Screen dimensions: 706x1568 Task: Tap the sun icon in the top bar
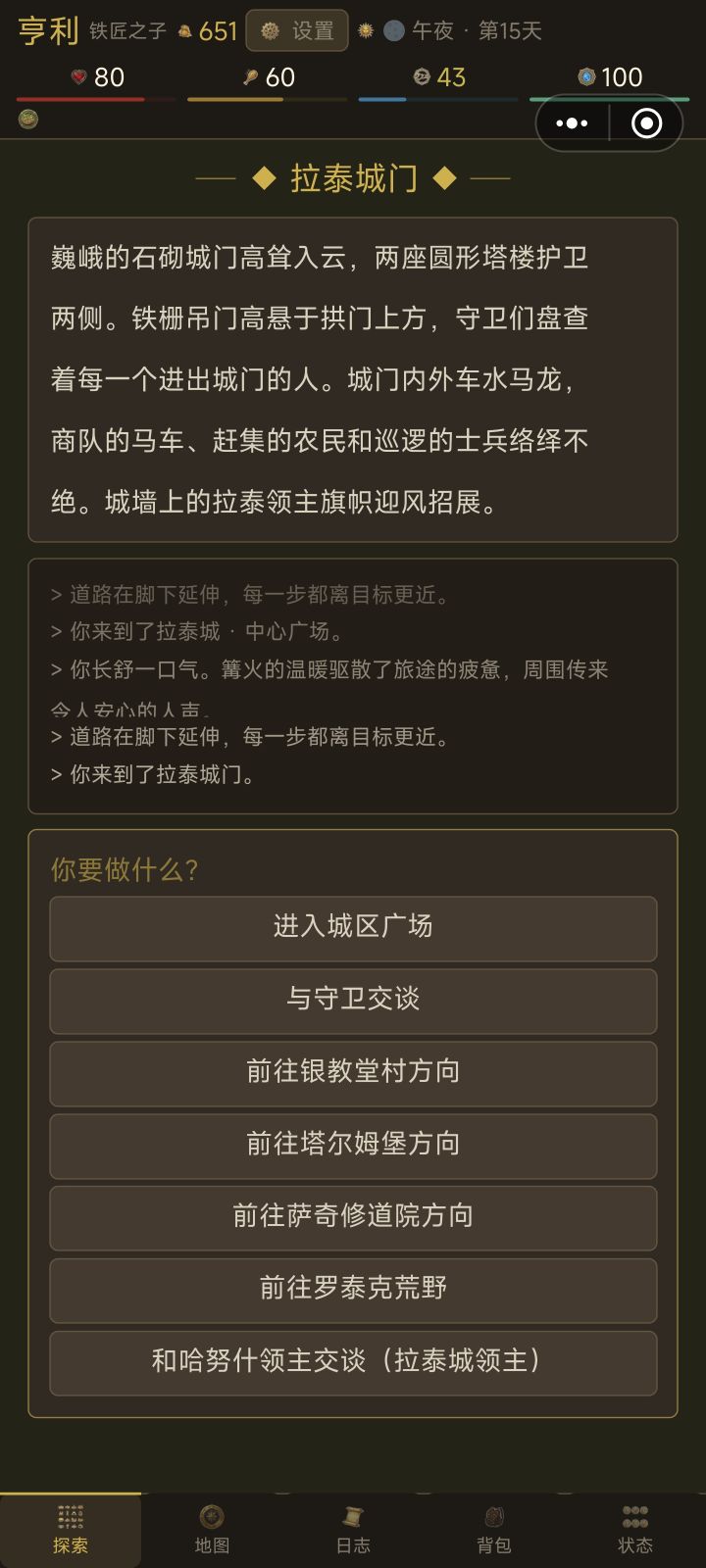tap(364, 31)
